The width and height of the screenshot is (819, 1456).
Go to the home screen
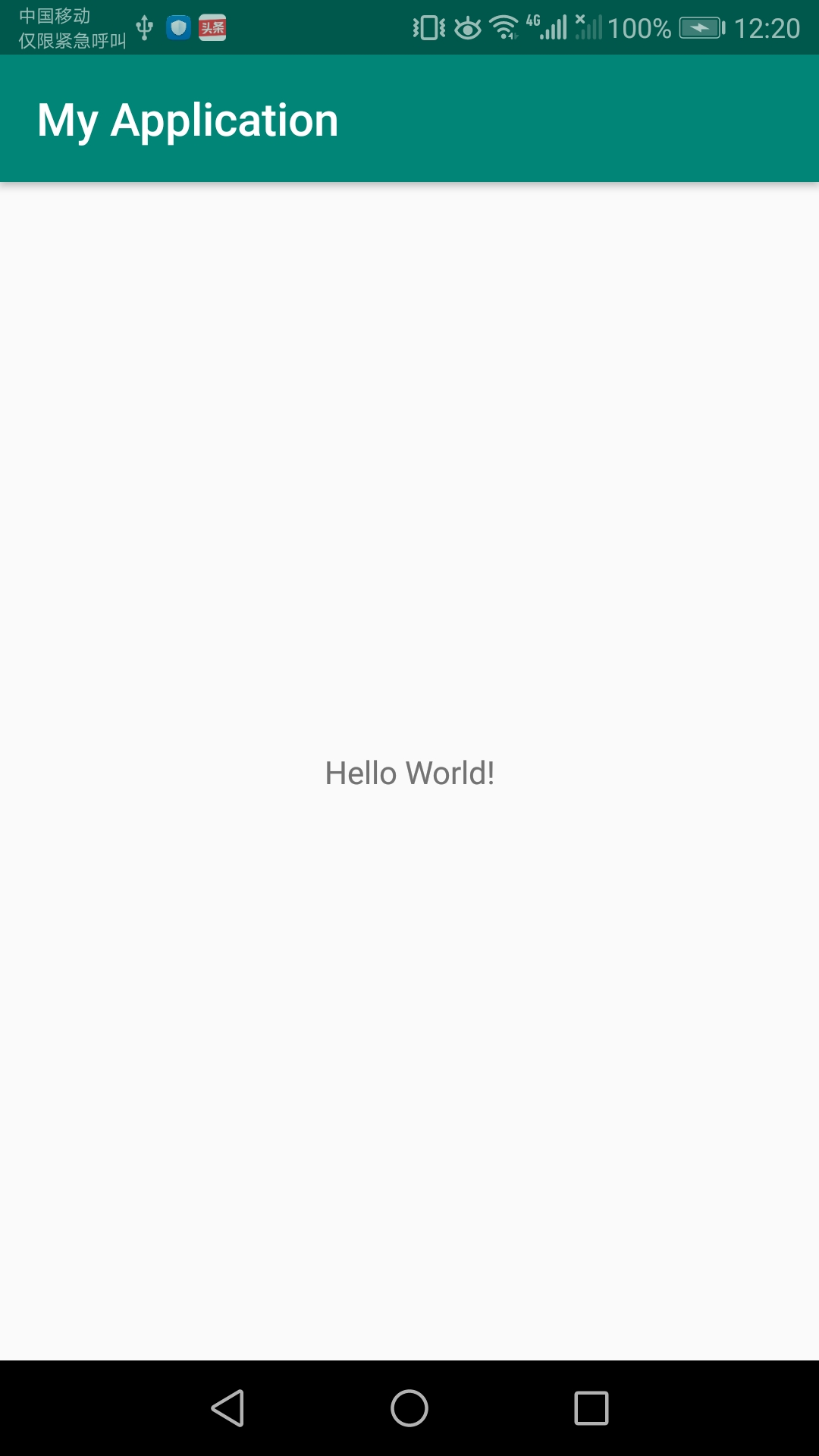(x=409, y=1408)
